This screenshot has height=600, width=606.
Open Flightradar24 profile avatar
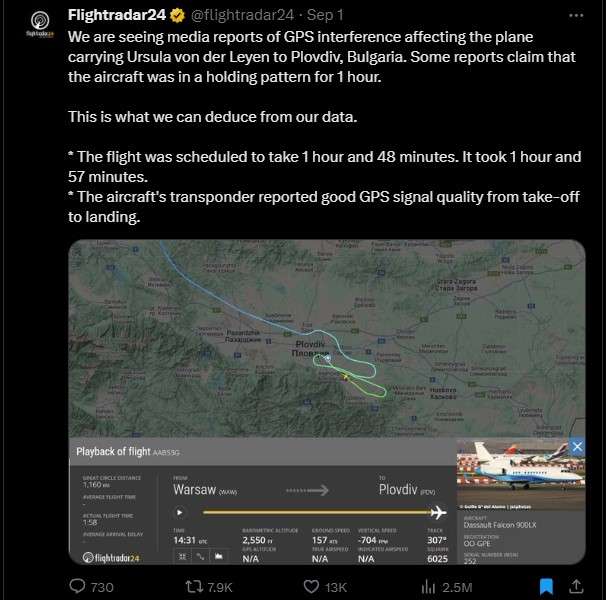[x=38, y=24]
